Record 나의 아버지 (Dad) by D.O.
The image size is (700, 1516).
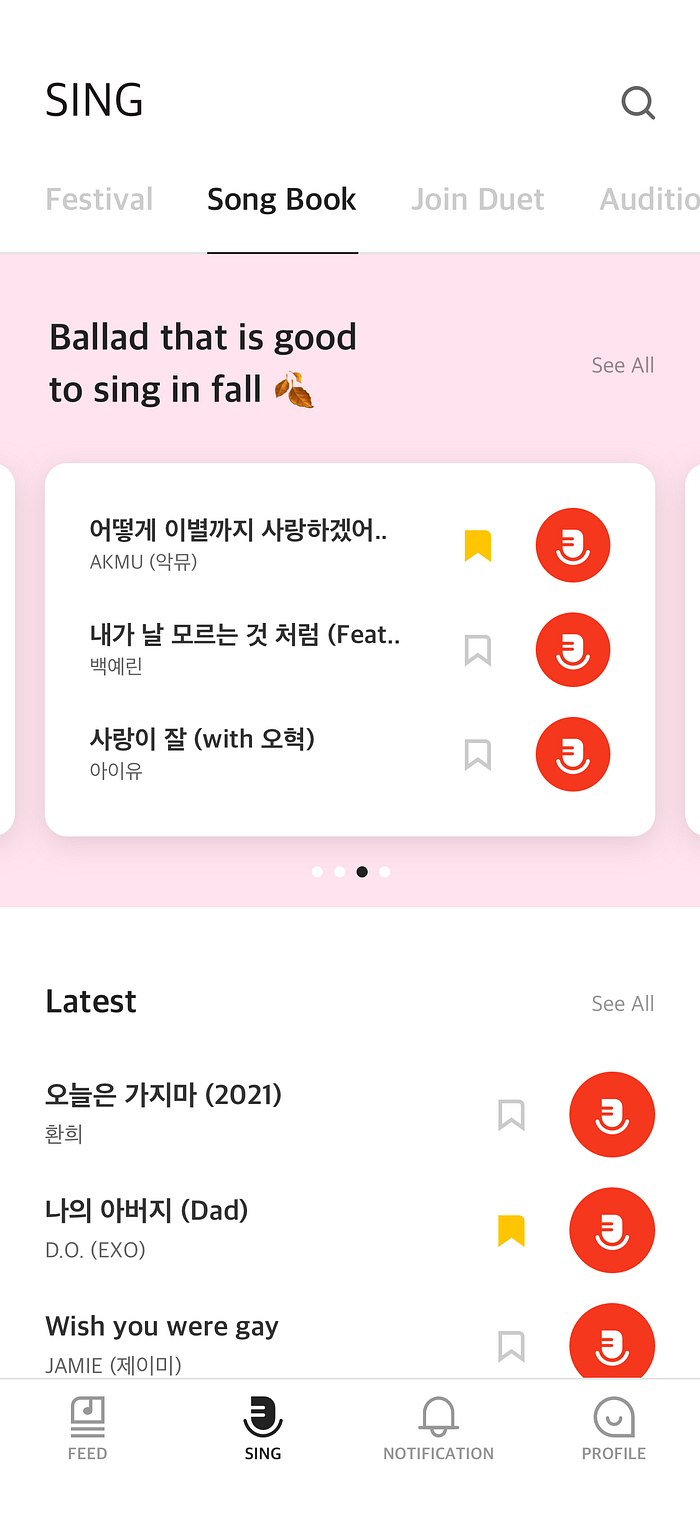click(x=611, y=1230)
